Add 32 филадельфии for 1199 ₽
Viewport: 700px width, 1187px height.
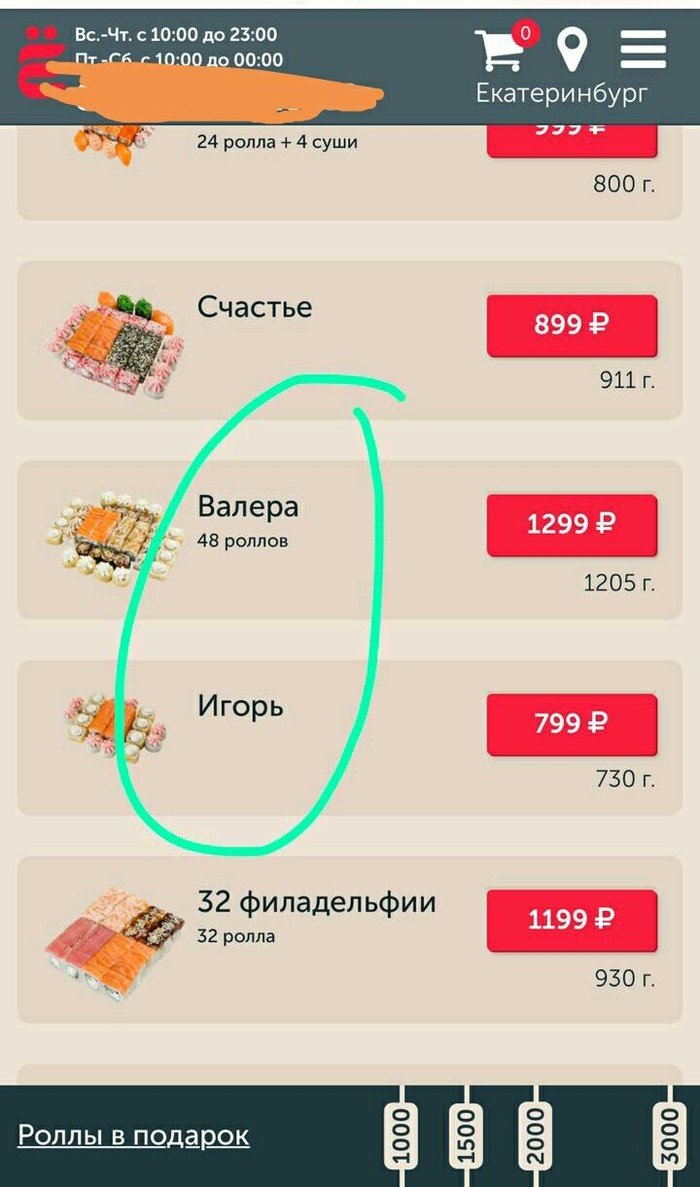pos(571,920)
